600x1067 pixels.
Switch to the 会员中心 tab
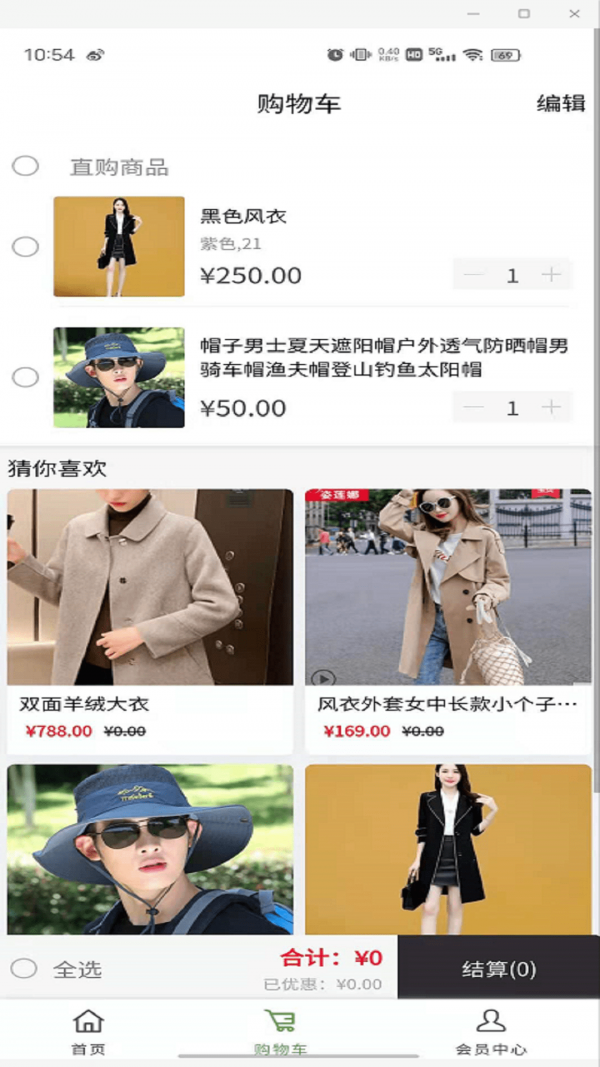pyautogui.click(x=491, y=1032)
